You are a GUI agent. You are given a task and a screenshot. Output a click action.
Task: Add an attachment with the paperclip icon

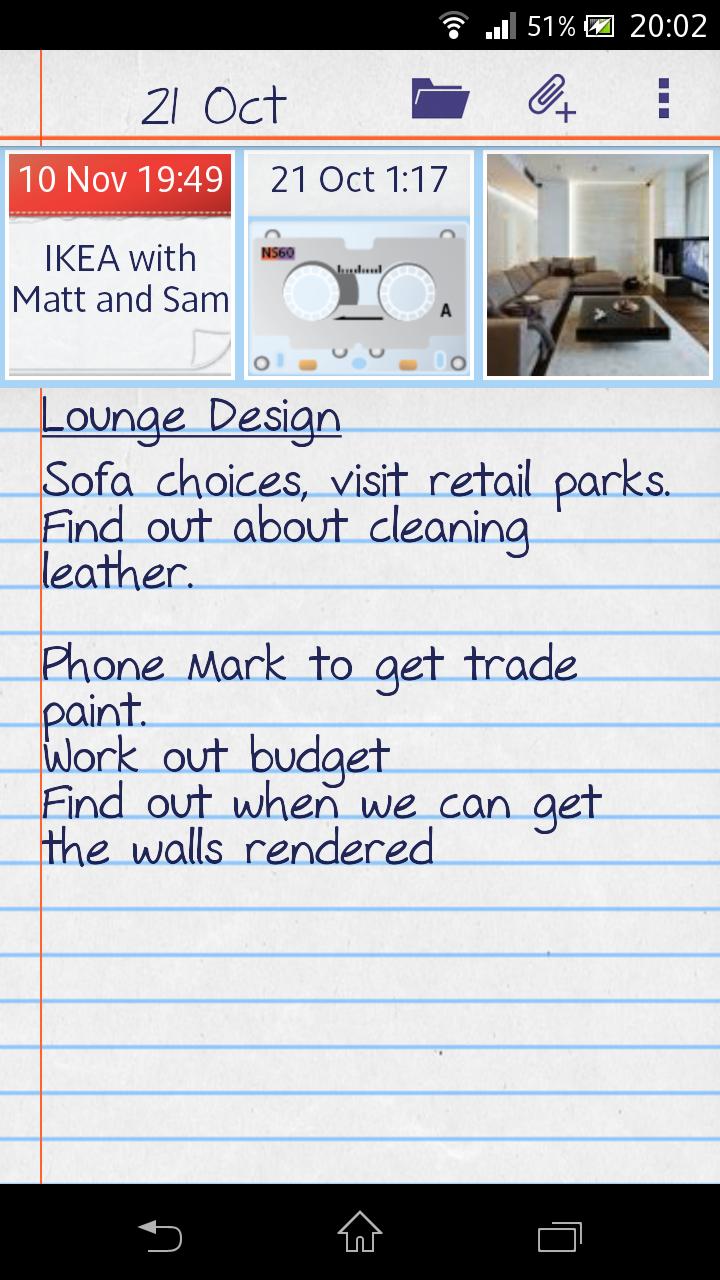point(551,99)
